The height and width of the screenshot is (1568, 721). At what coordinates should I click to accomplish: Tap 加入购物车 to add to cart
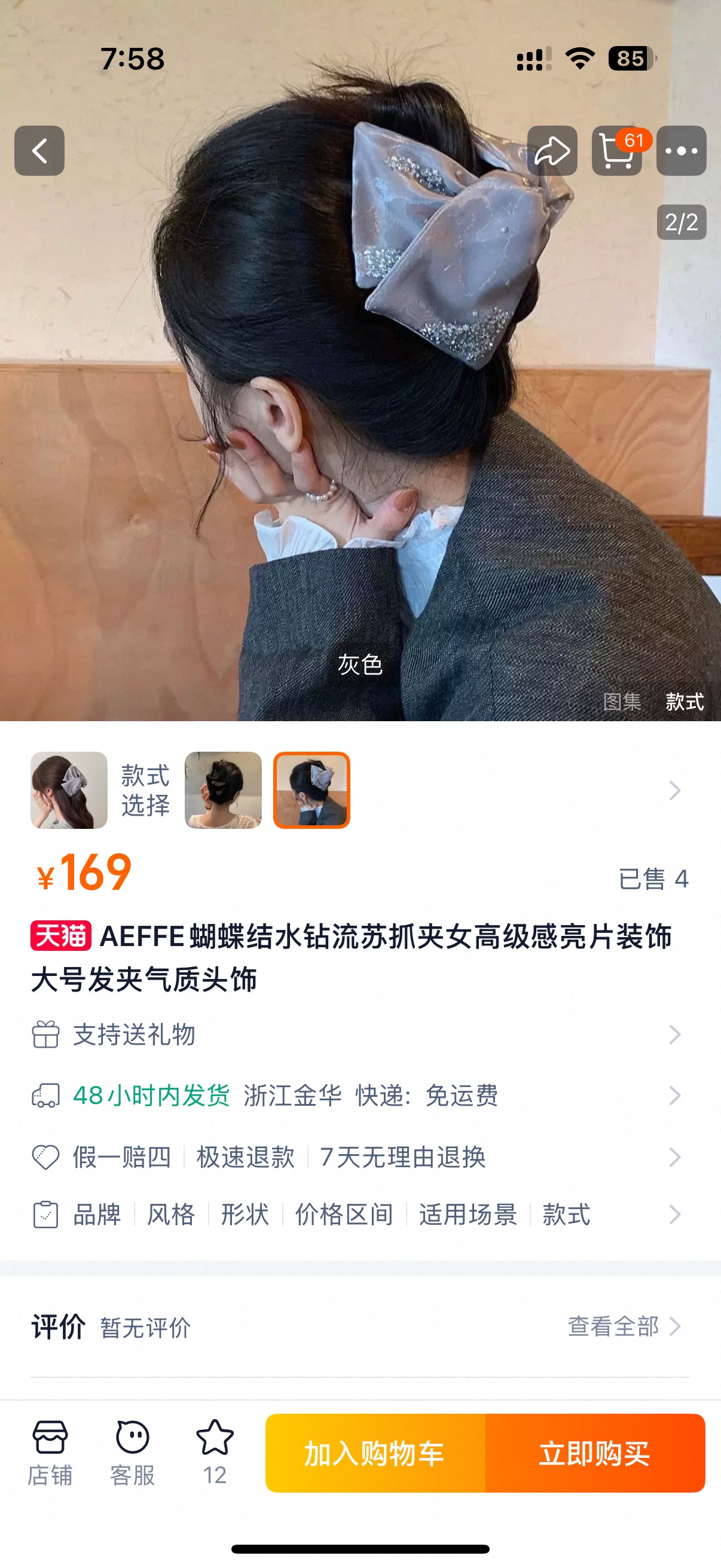tap(375, 1453)
